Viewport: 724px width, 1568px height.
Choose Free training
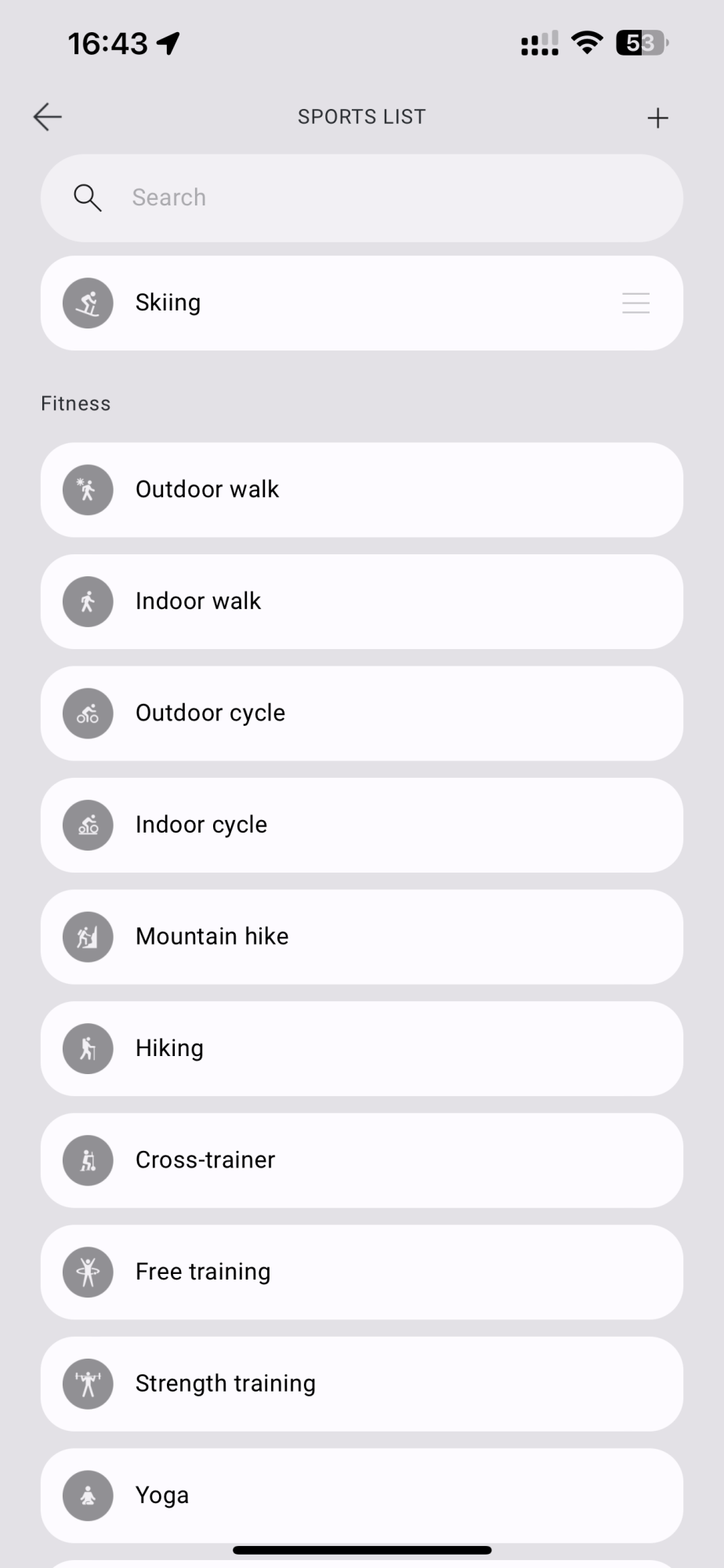[x=361, y=1272]
